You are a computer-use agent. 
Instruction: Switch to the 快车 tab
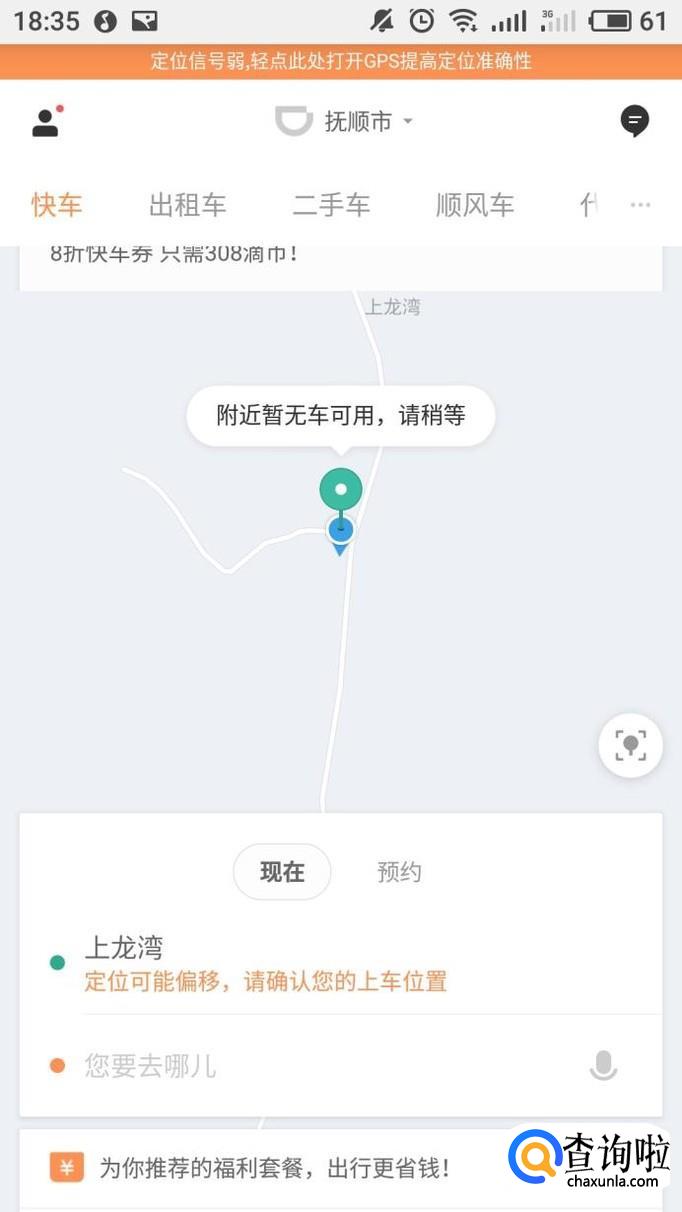click(x=56, y=206)
